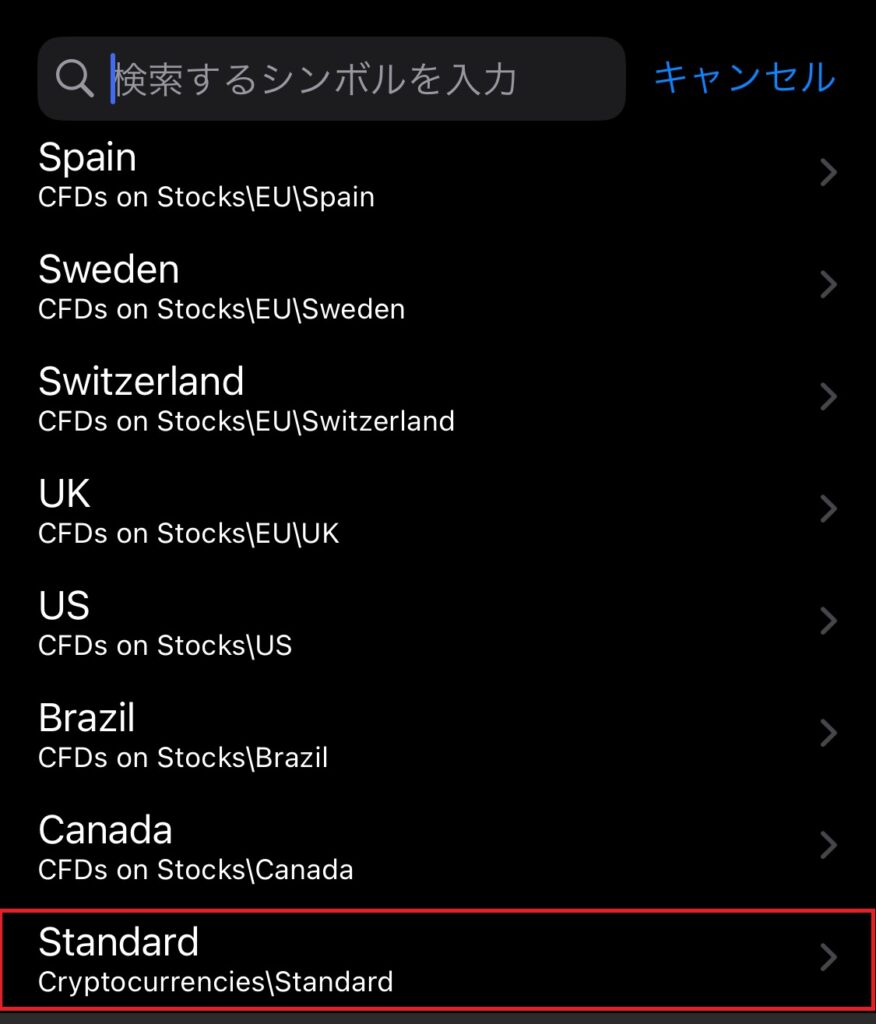This screenshot has height=1024, width=876.
Task: Open the Brazil stocks category
Action: tap(437, 733)
